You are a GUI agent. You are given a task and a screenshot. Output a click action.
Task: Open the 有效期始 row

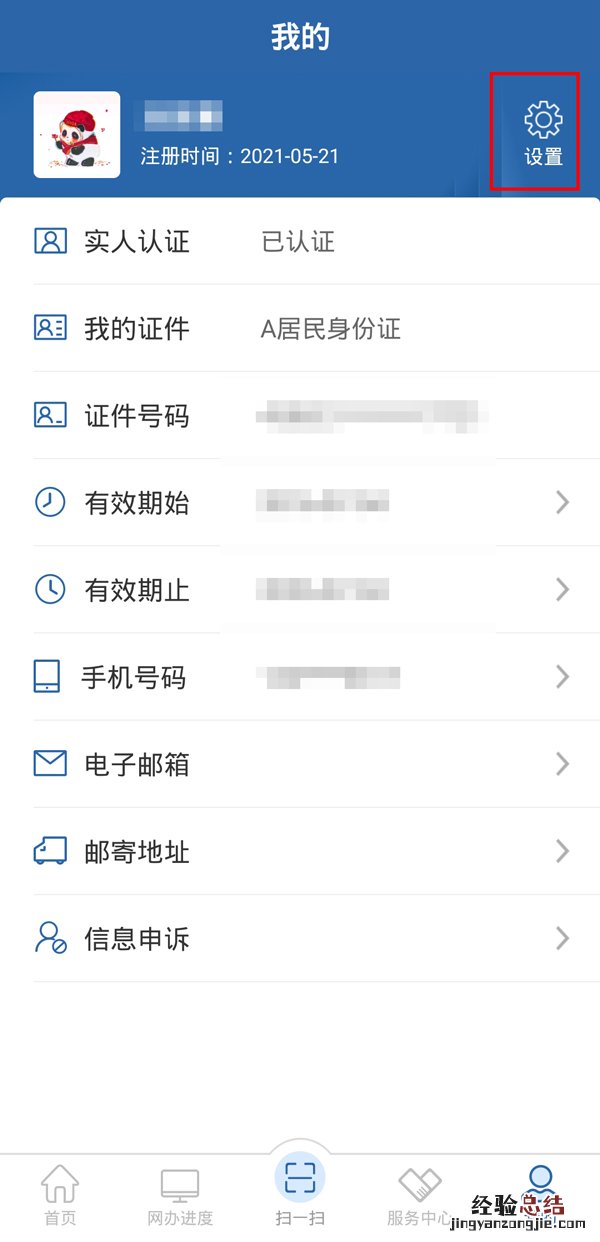300,503
